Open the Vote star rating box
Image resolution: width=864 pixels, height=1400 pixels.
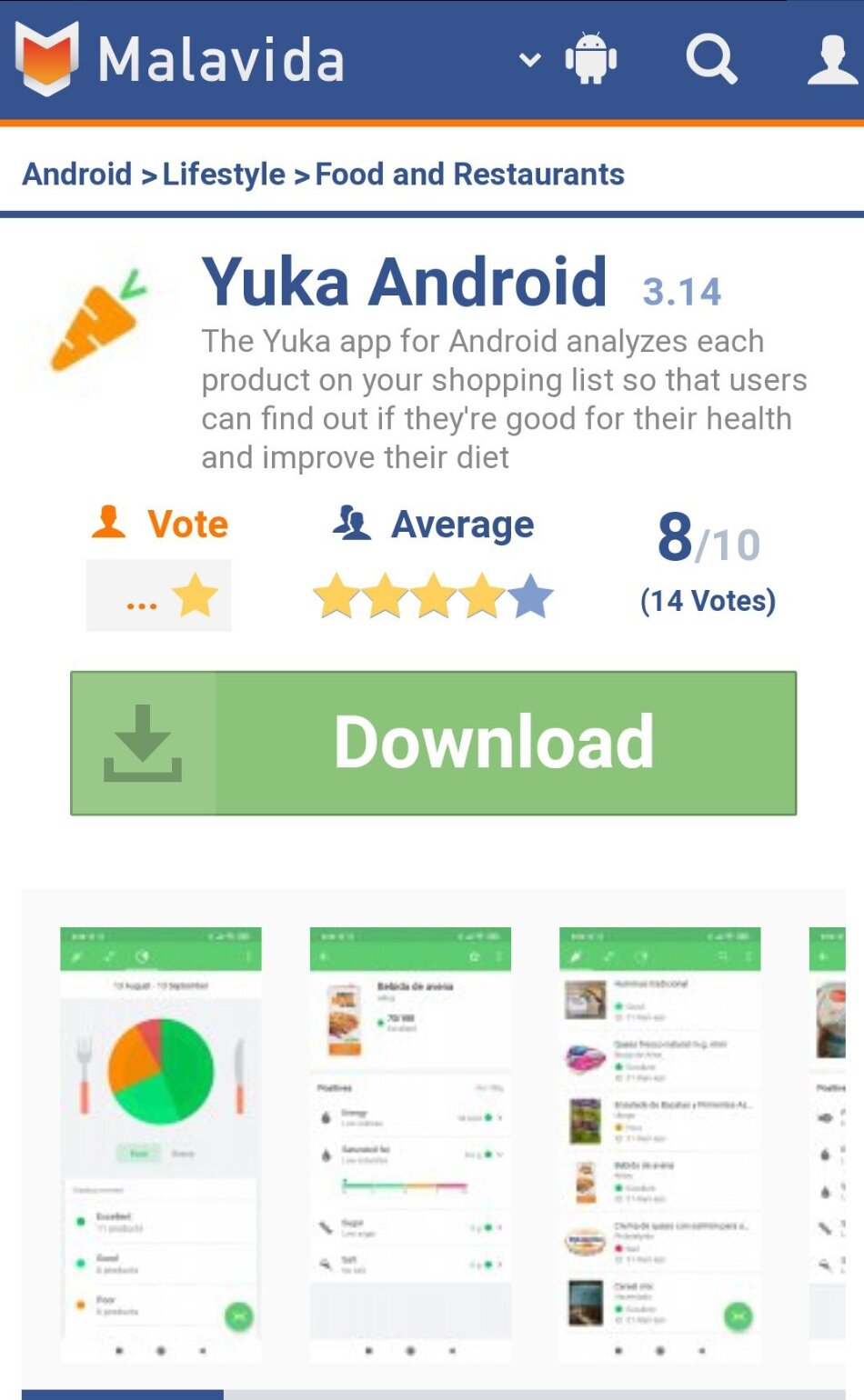(159, 595)
